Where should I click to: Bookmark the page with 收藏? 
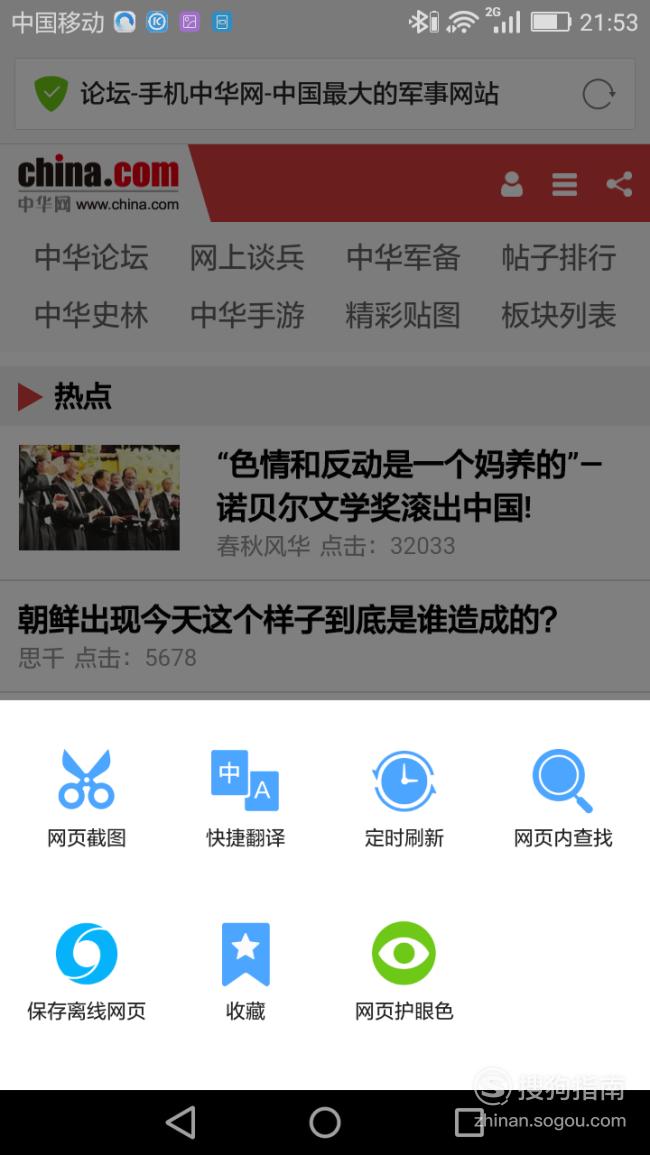click(245, 972)
